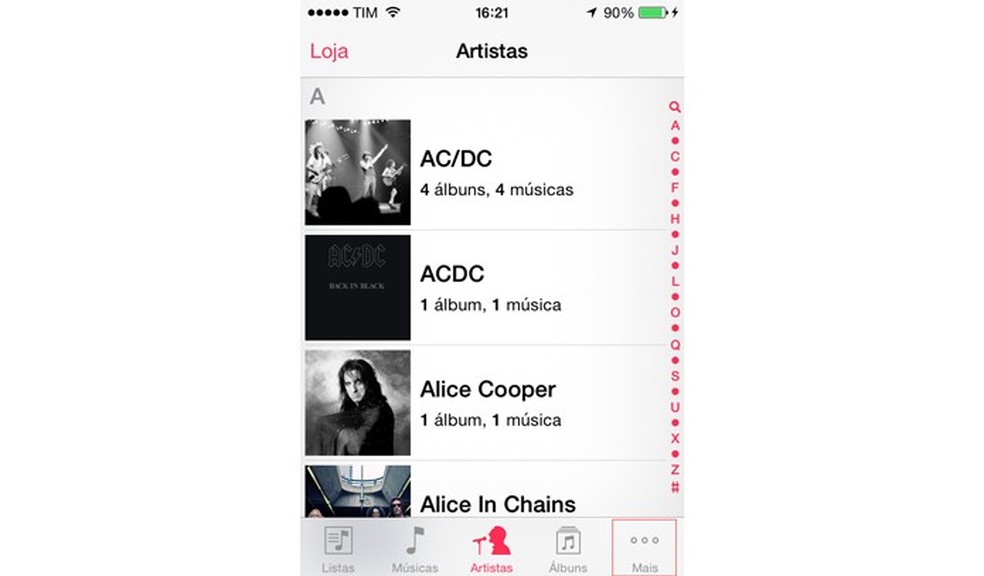
Task: Select the Artistas tab
Action: click(x=491, y=549)
